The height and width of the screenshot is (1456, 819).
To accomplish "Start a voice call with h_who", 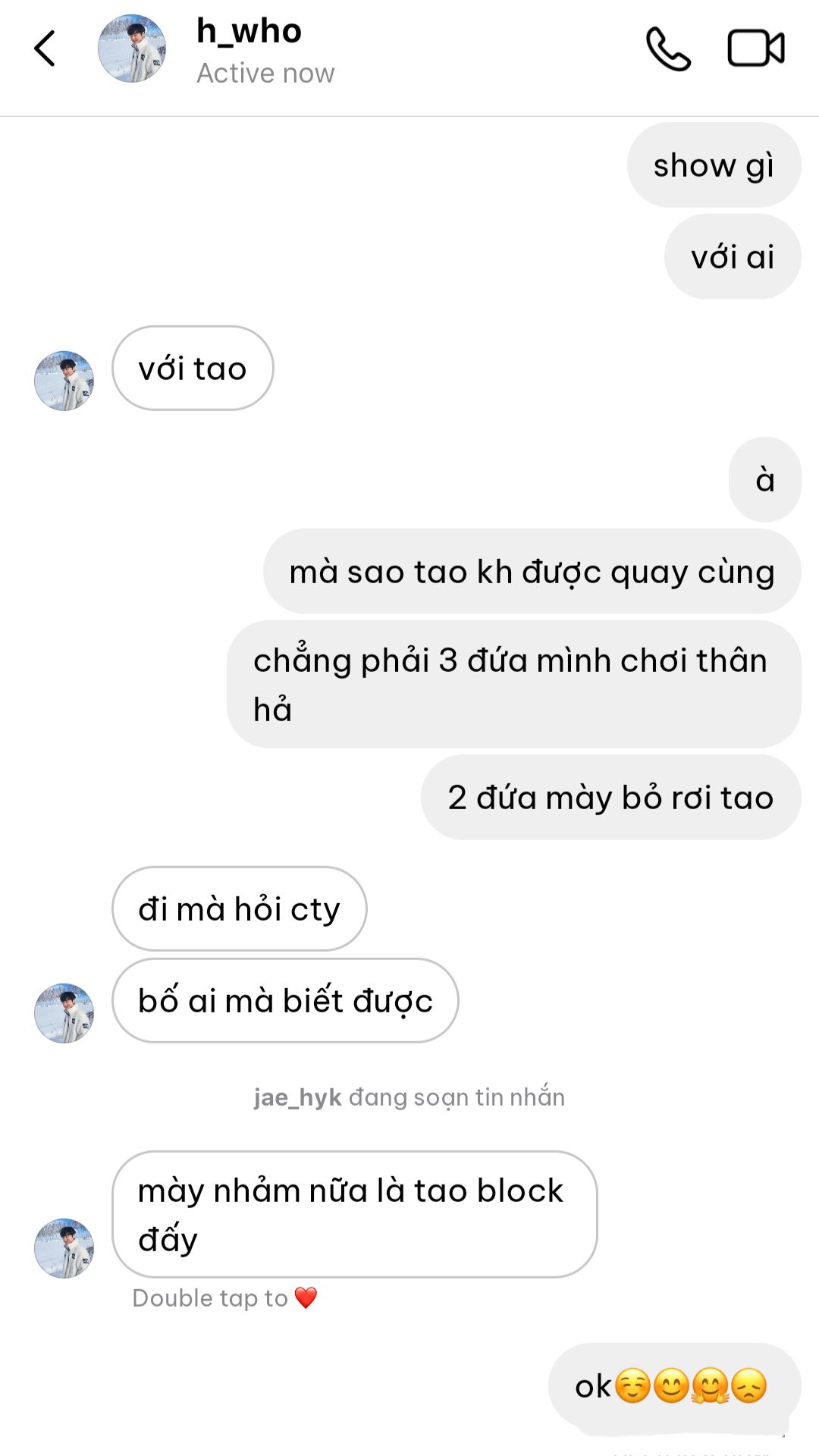I will click(x=668, y=49).
